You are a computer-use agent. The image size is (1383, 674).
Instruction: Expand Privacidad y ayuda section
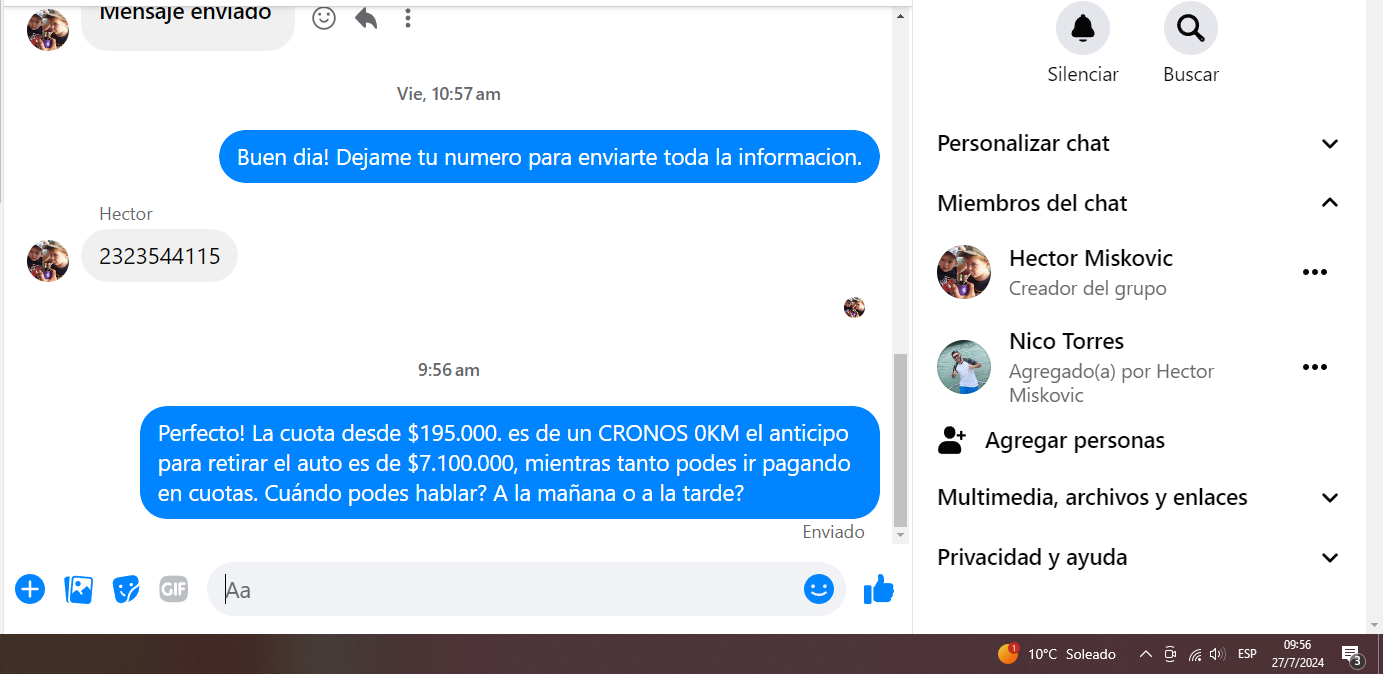[1329, 558]
